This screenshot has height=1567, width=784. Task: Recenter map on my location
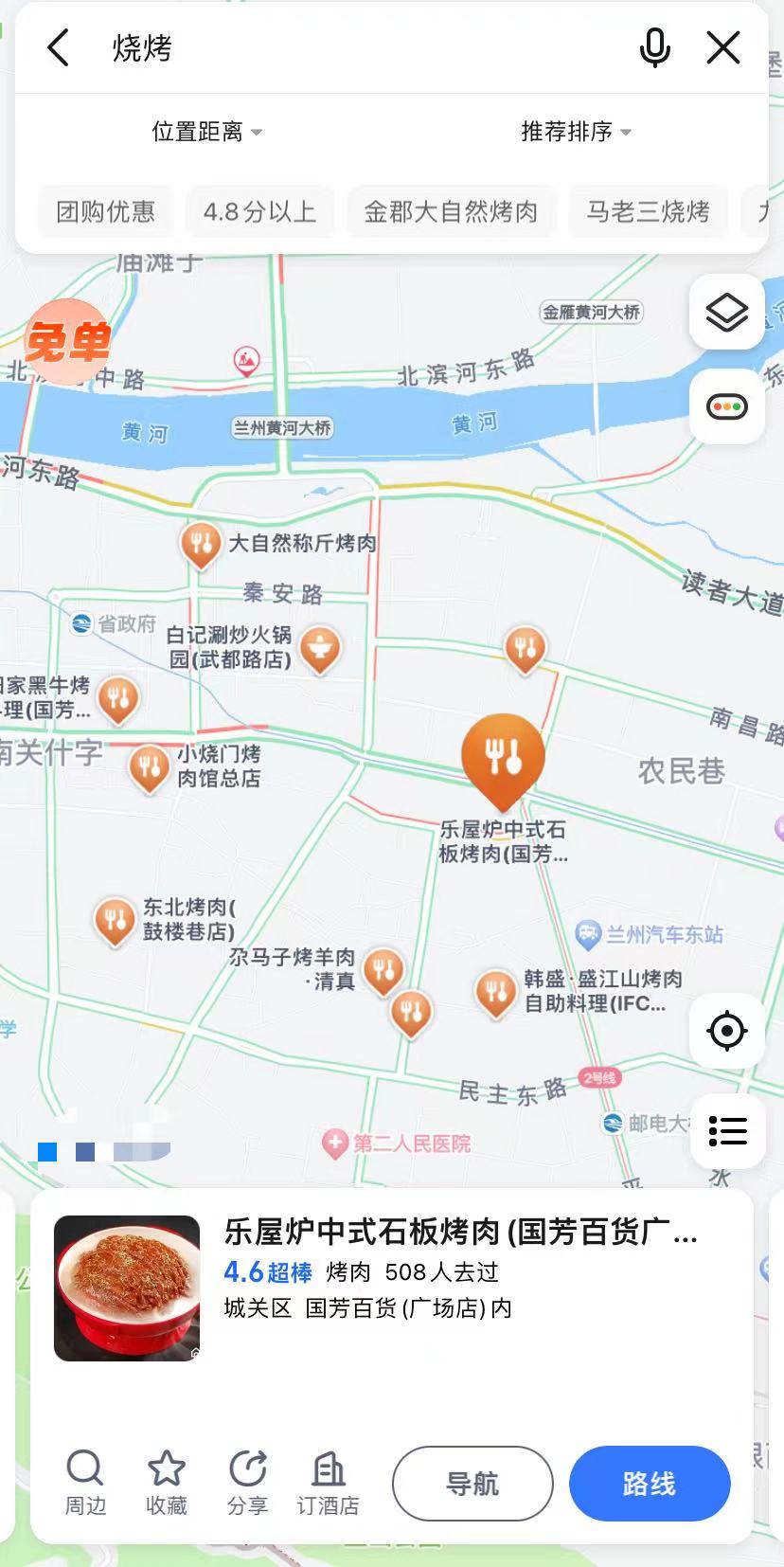(726, 1031)
